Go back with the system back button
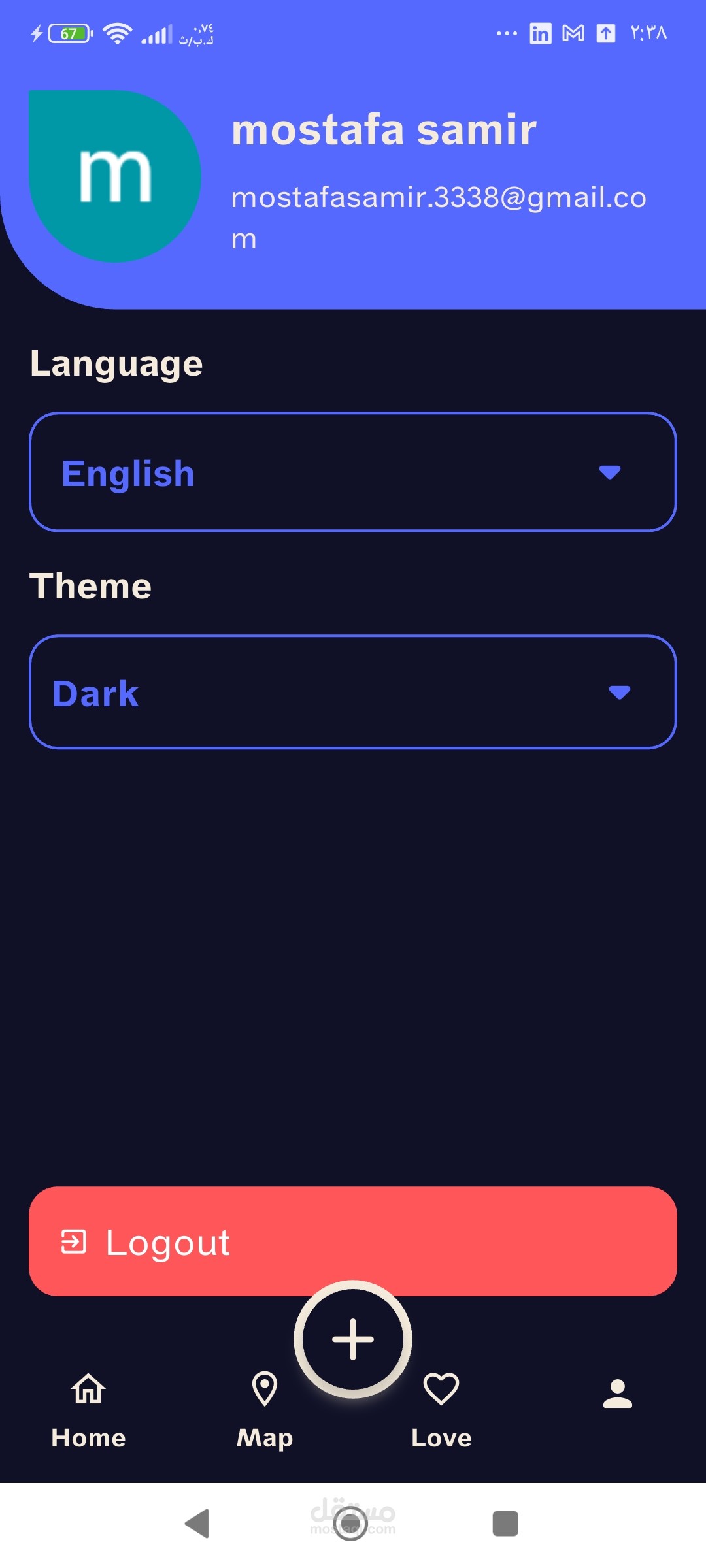This screenshot has height=1568, width=706. pos(197,1524)
